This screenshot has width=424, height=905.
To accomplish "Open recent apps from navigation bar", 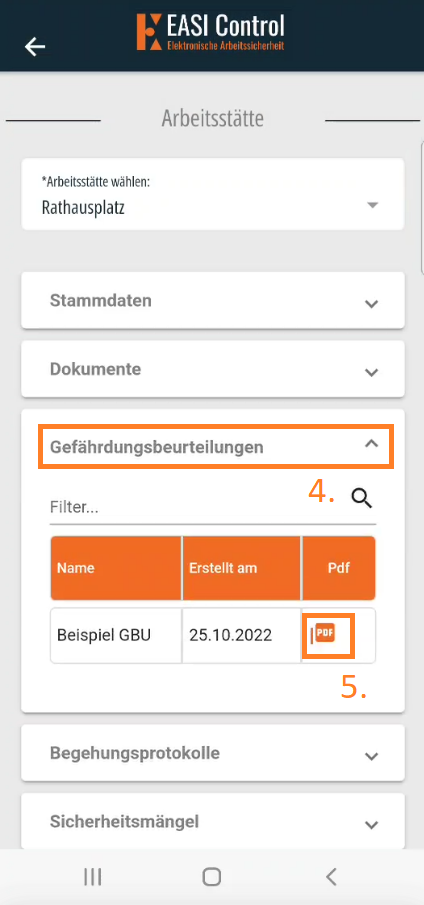I will [92, 877].
